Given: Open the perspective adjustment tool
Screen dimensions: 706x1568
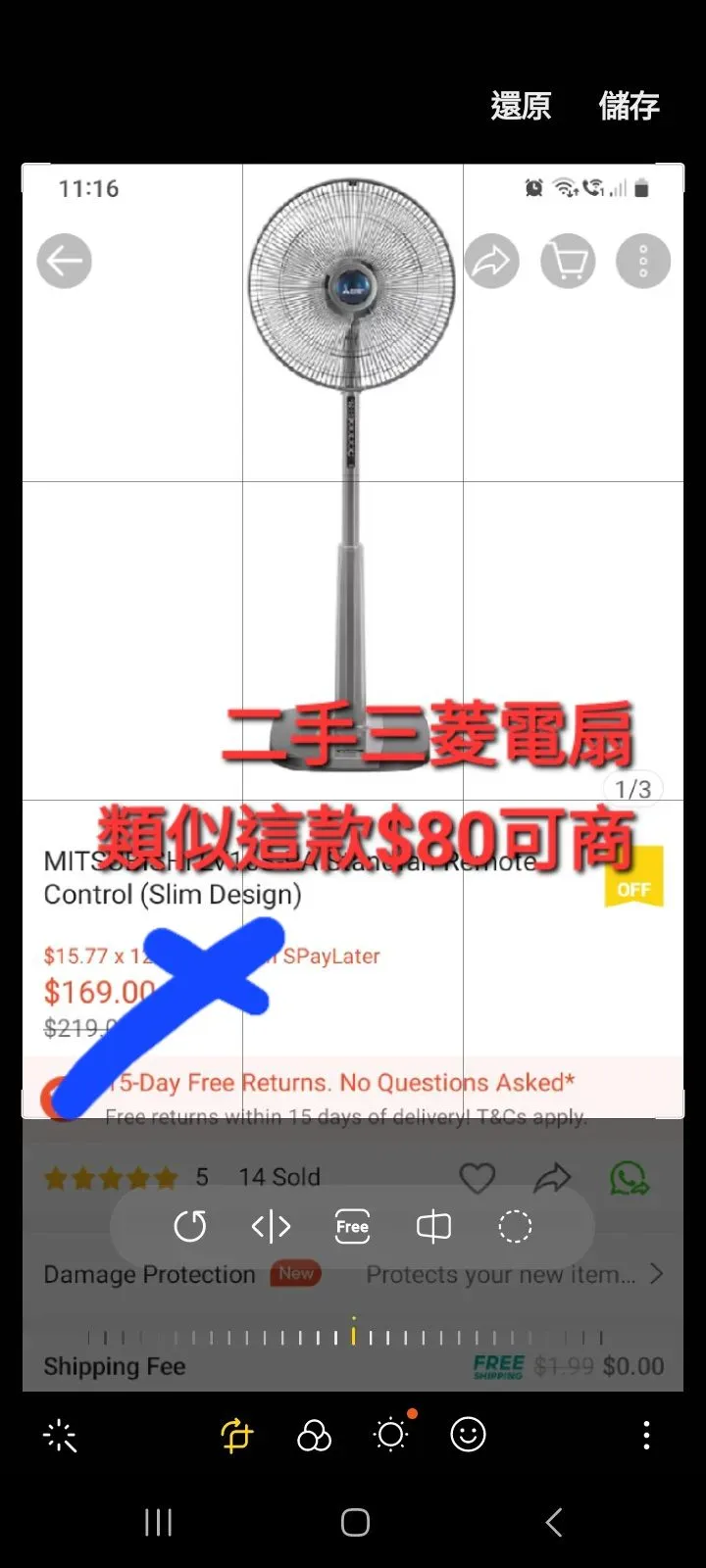Looking at the screenshot, I should pos(433,1226).
